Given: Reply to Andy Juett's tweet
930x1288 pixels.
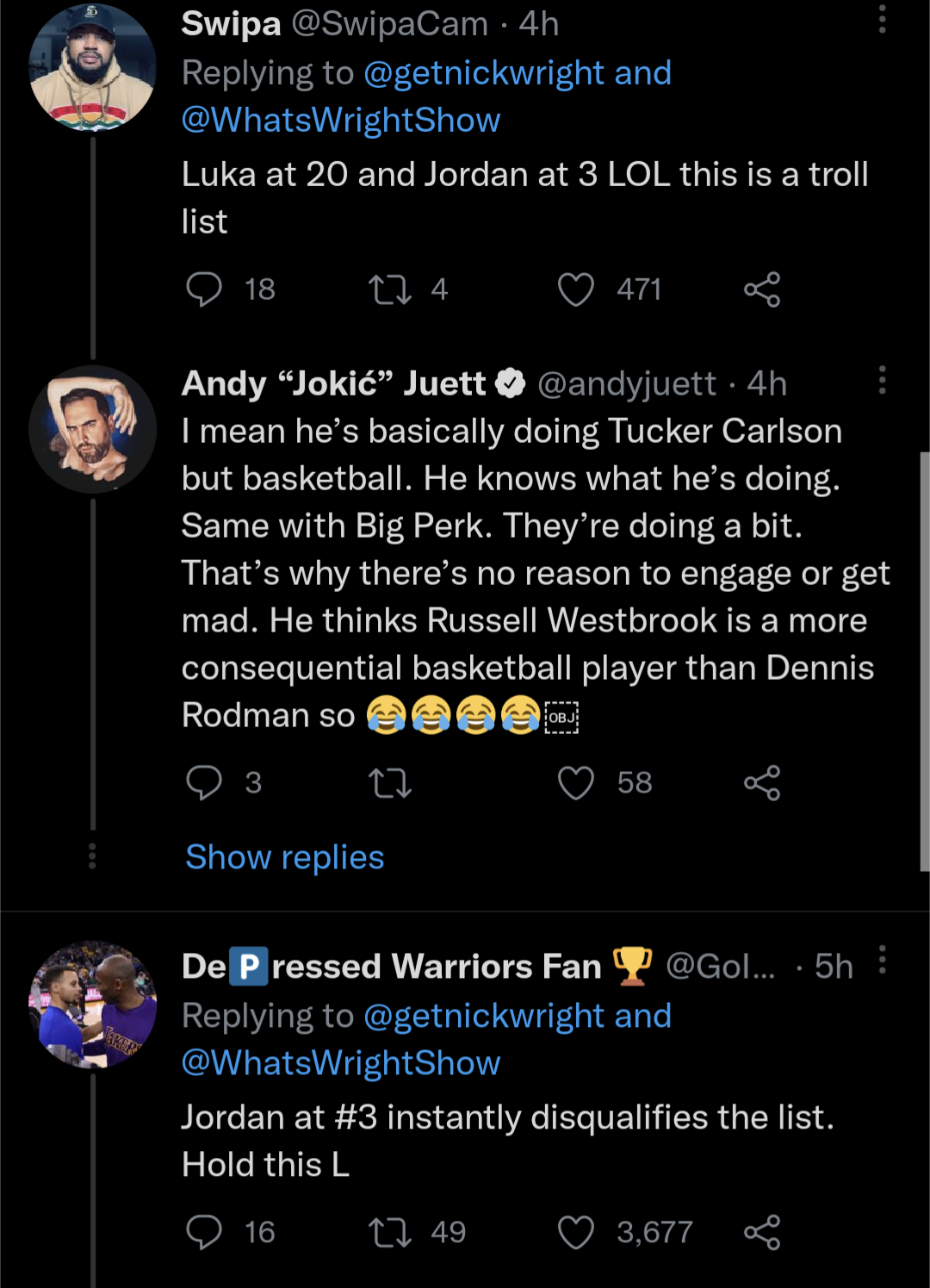Looking at the screenshot, I should pos(205,783).
